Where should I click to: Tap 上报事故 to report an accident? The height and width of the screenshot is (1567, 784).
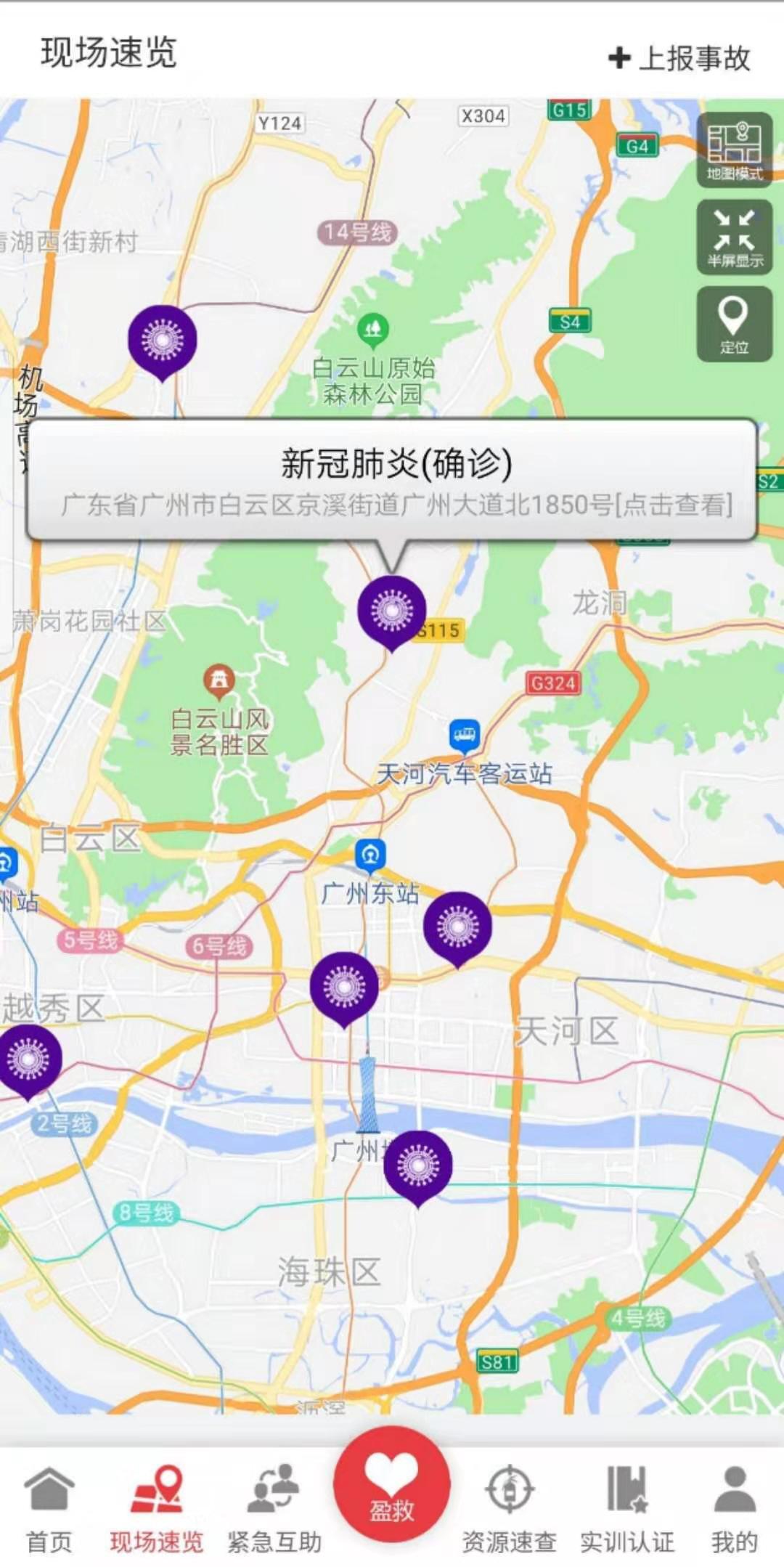click(679, 58)
